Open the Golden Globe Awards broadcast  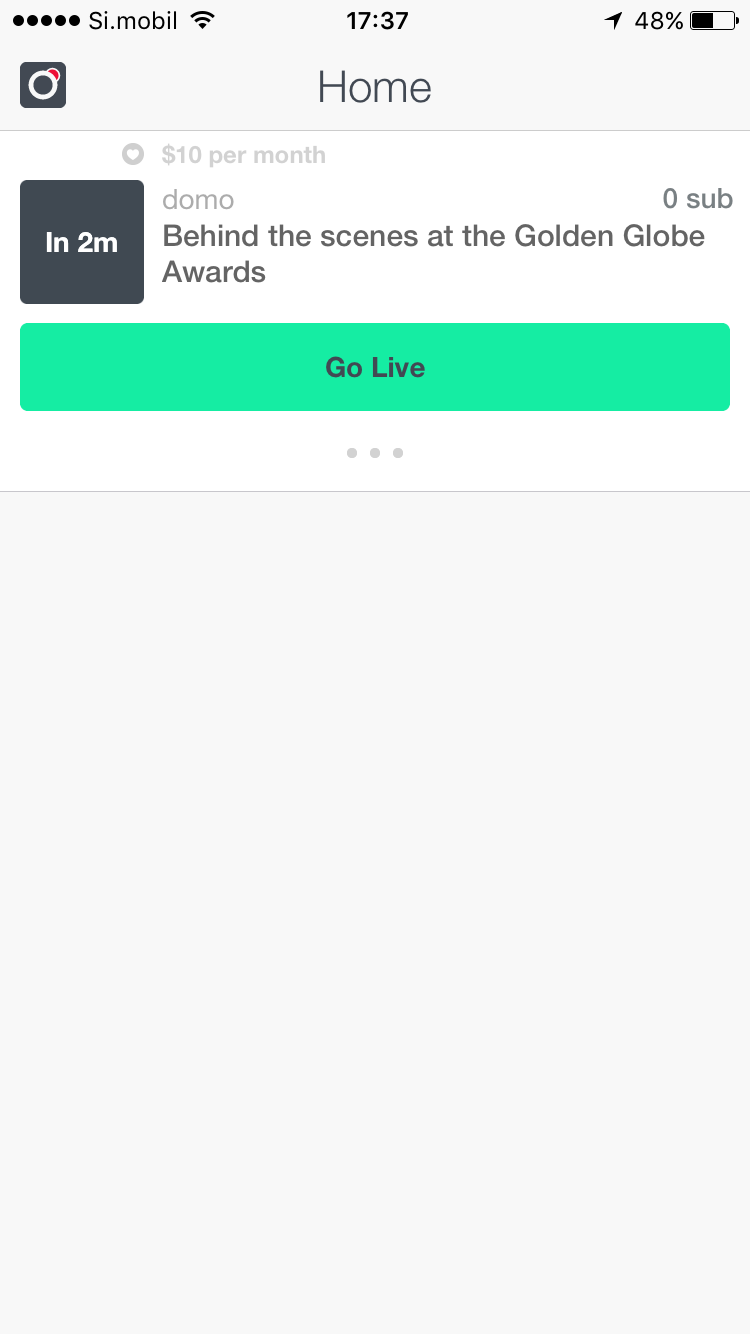pyautogui.click(x=434, y=254)
